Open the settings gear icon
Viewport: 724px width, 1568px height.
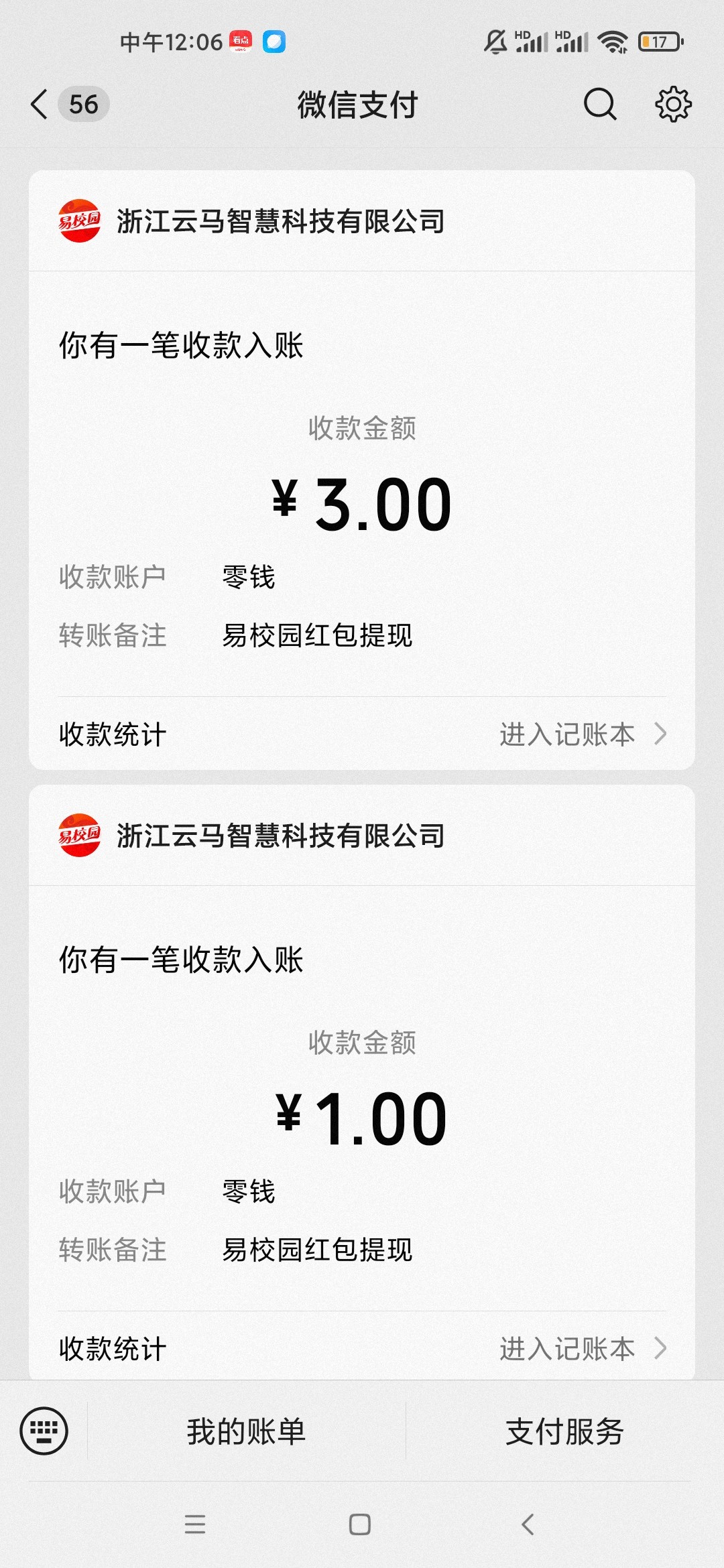(x=673, y=104)
